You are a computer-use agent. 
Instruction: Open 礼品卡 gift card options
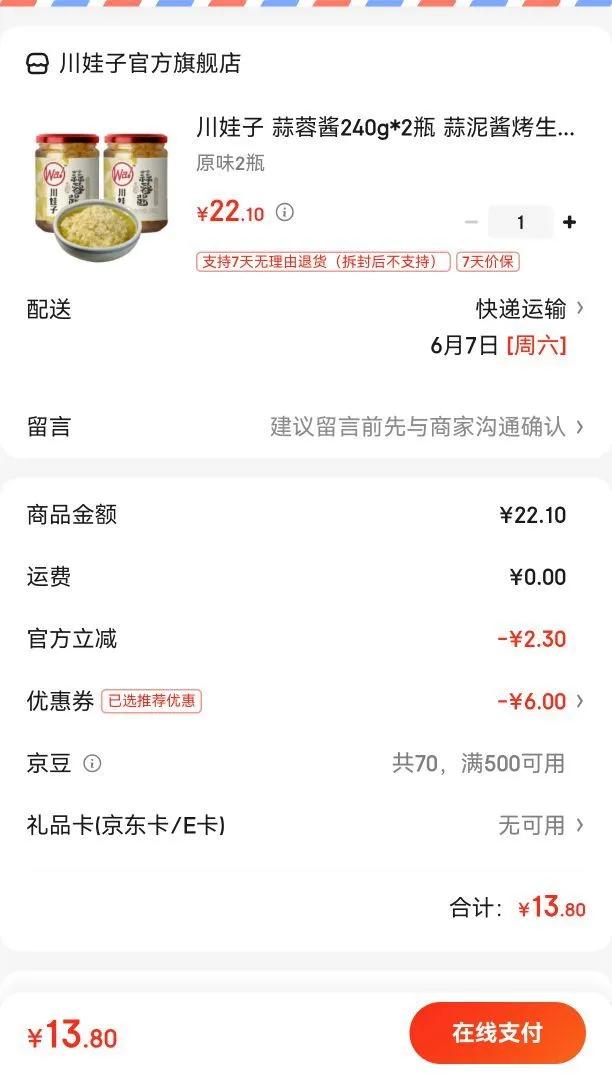(540, 825)
